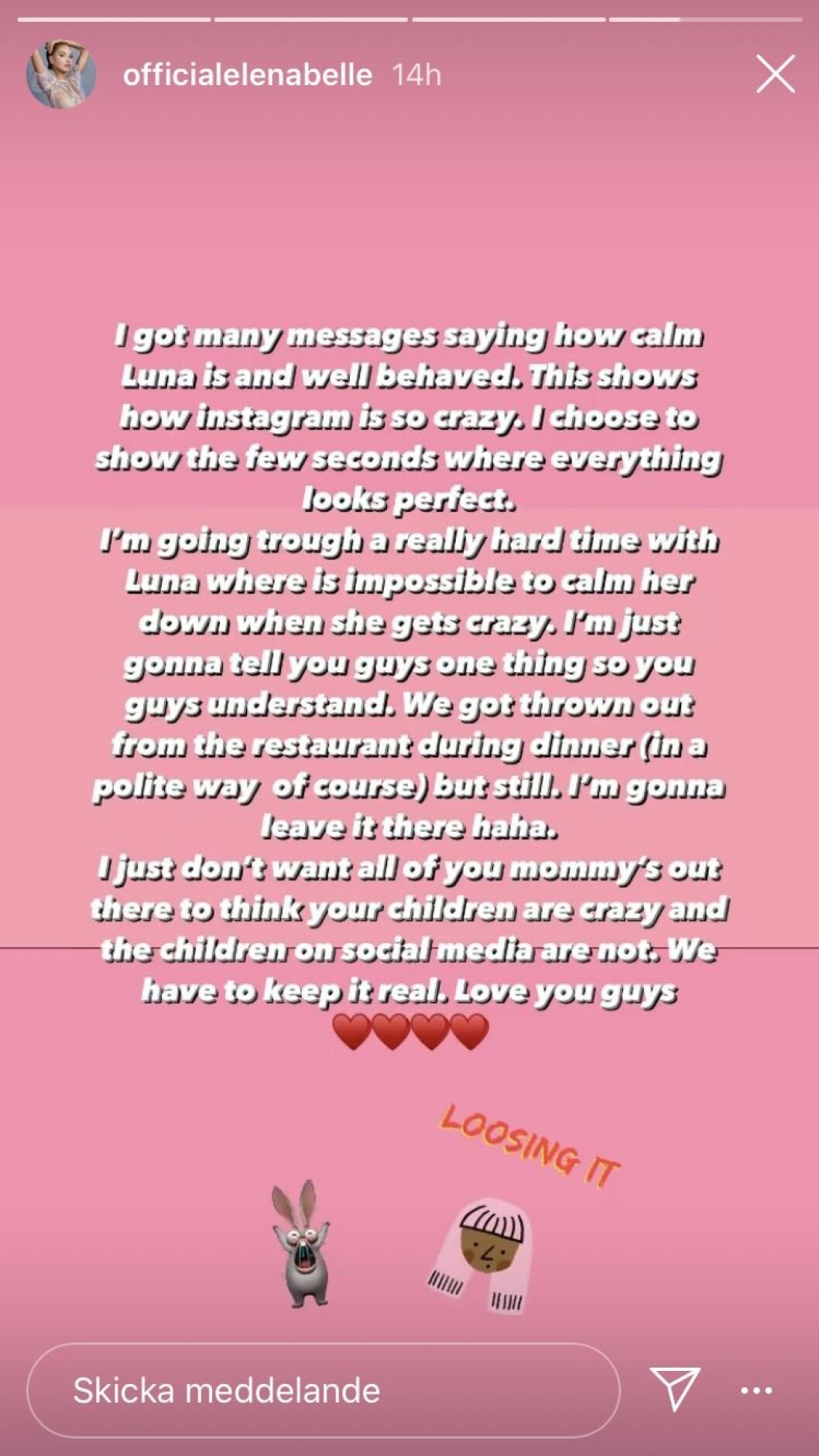The height and width of the screenshot is (1456, 819).
Task: Open officialelenabelle's profile picture
Action: 61,74
